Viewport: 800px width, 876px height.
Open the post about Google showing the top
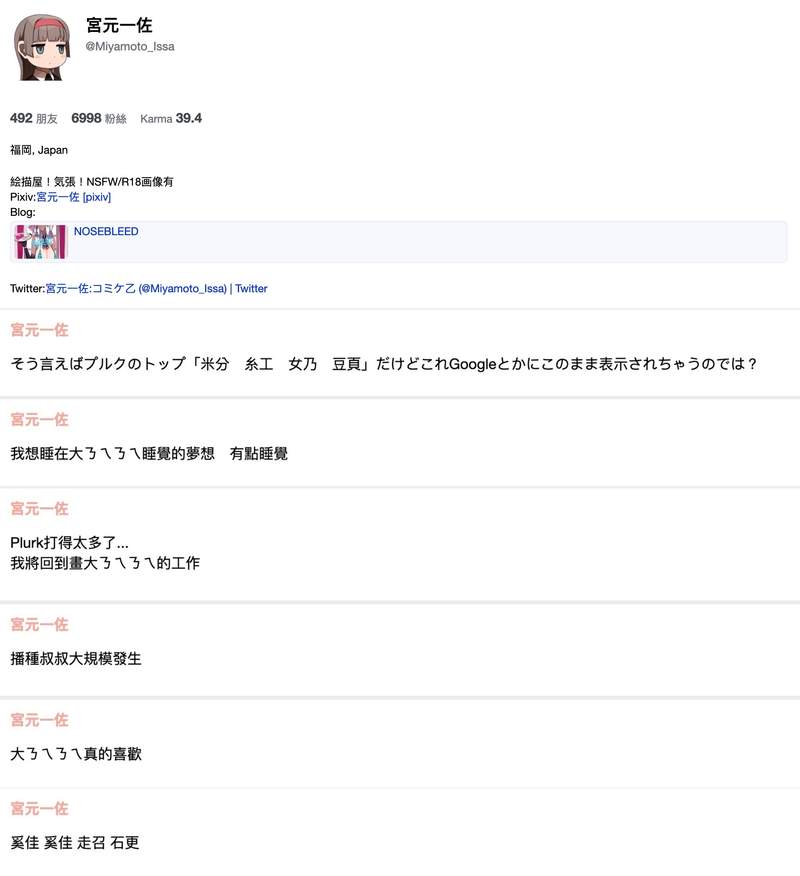[384, 364]
